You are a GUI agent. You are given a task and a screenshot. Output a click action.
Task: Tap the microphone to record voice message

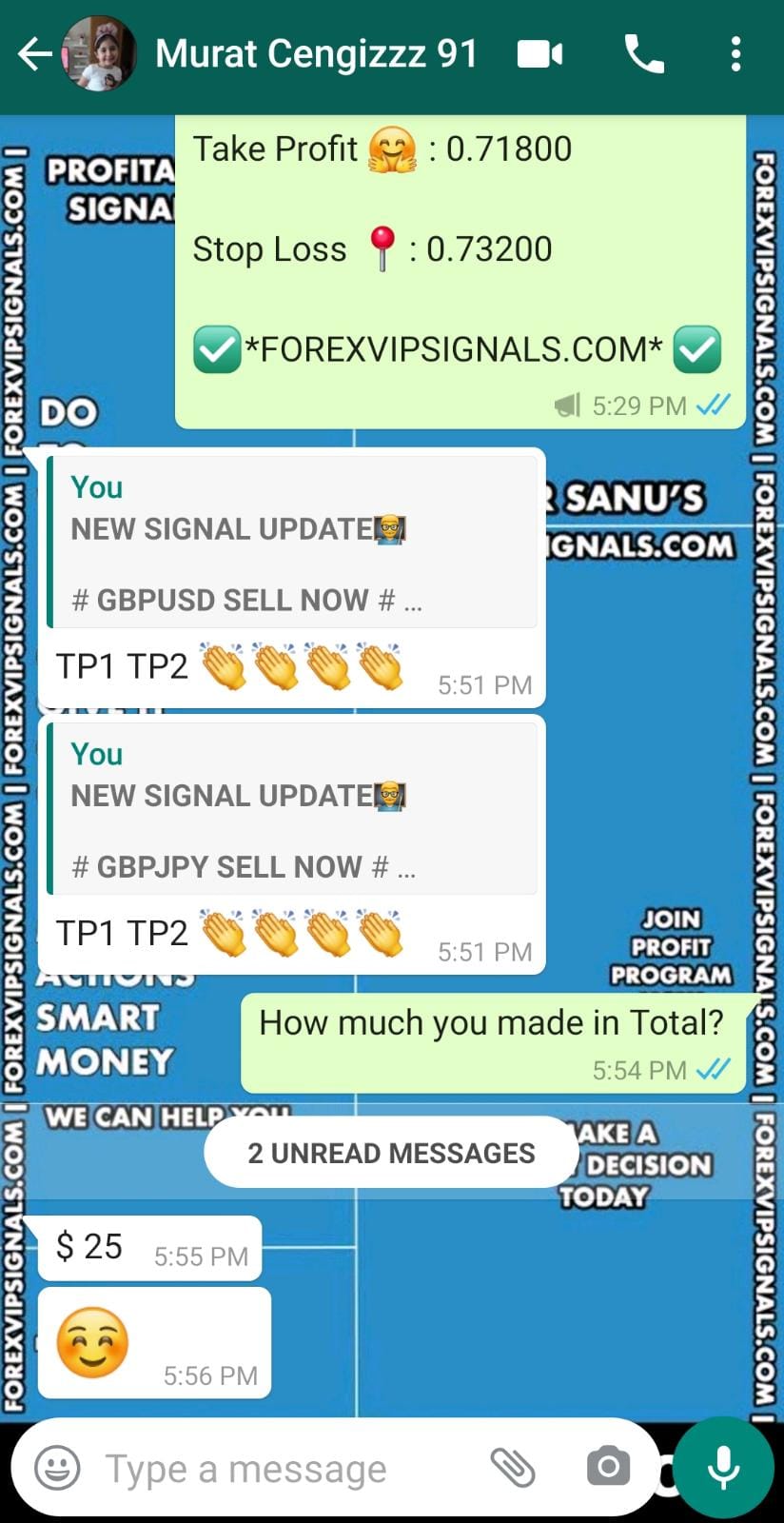(724, 1467)
